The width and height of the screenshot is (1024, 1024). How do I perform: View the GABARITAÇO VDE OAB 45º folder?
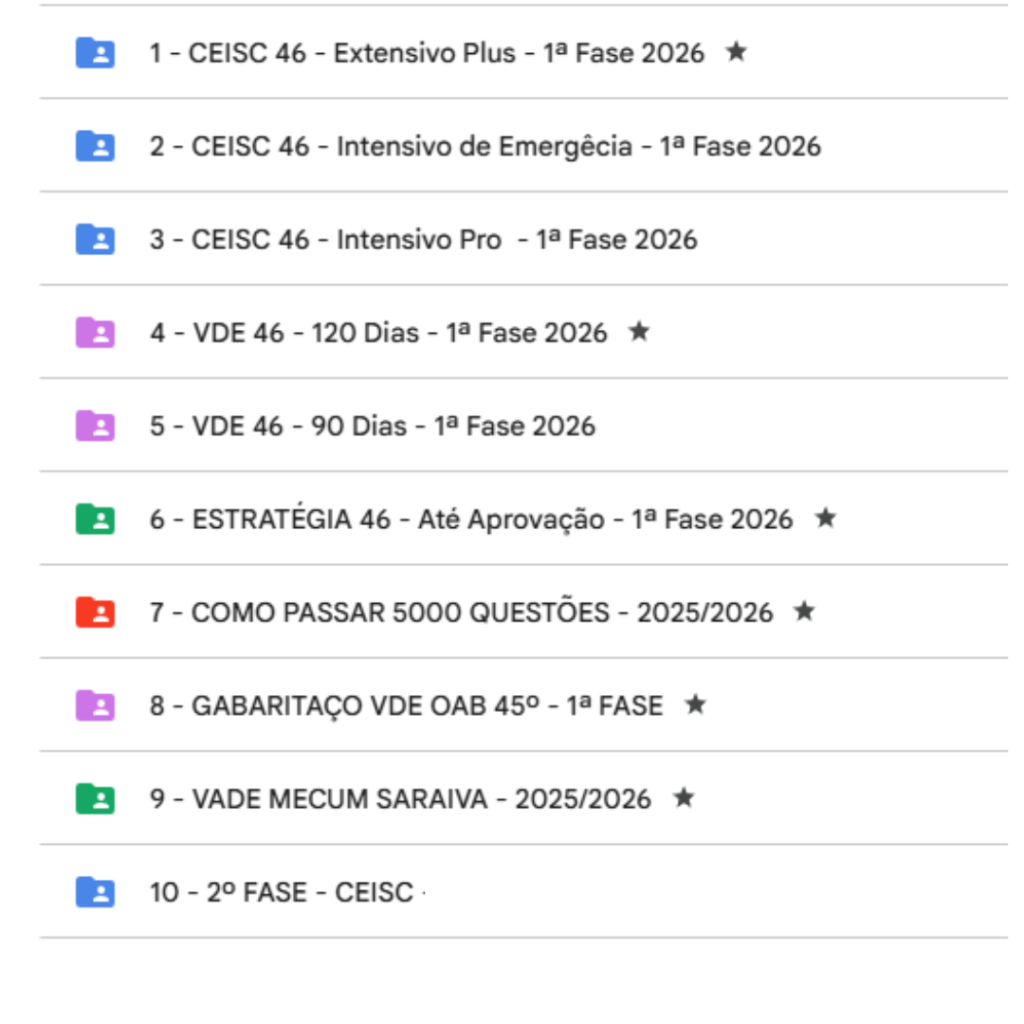click(406, 706)
